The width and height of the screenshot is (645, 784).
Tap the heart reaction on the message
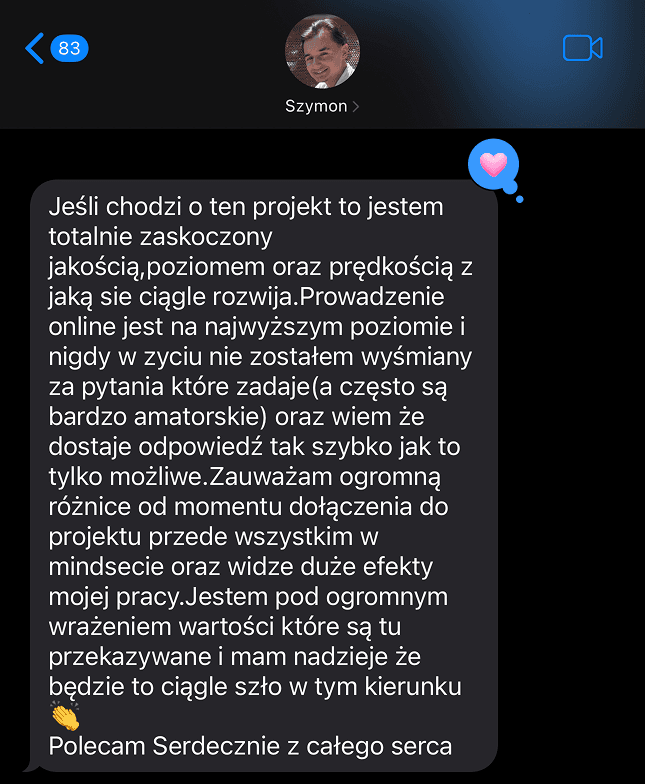(493, 165)
